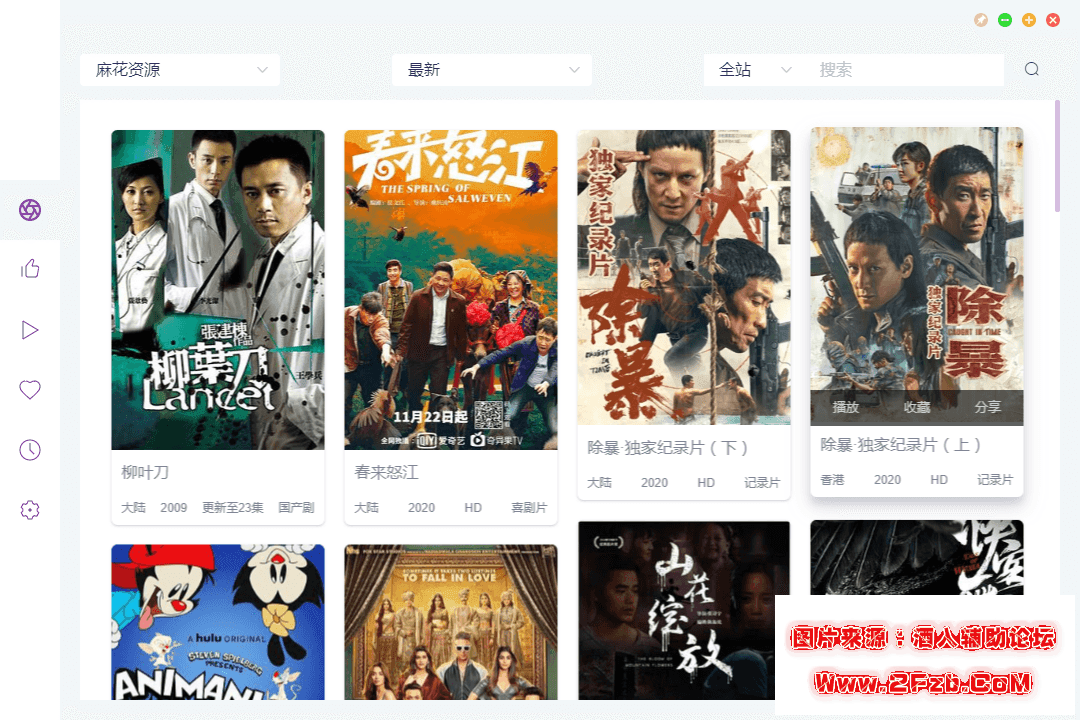Image resolution: width=1080 pixels, height=720 pixels.
Task: Open the thumbs-up recommendations section in sidebar
Action: pyautogui.click(x=30, y=269)
